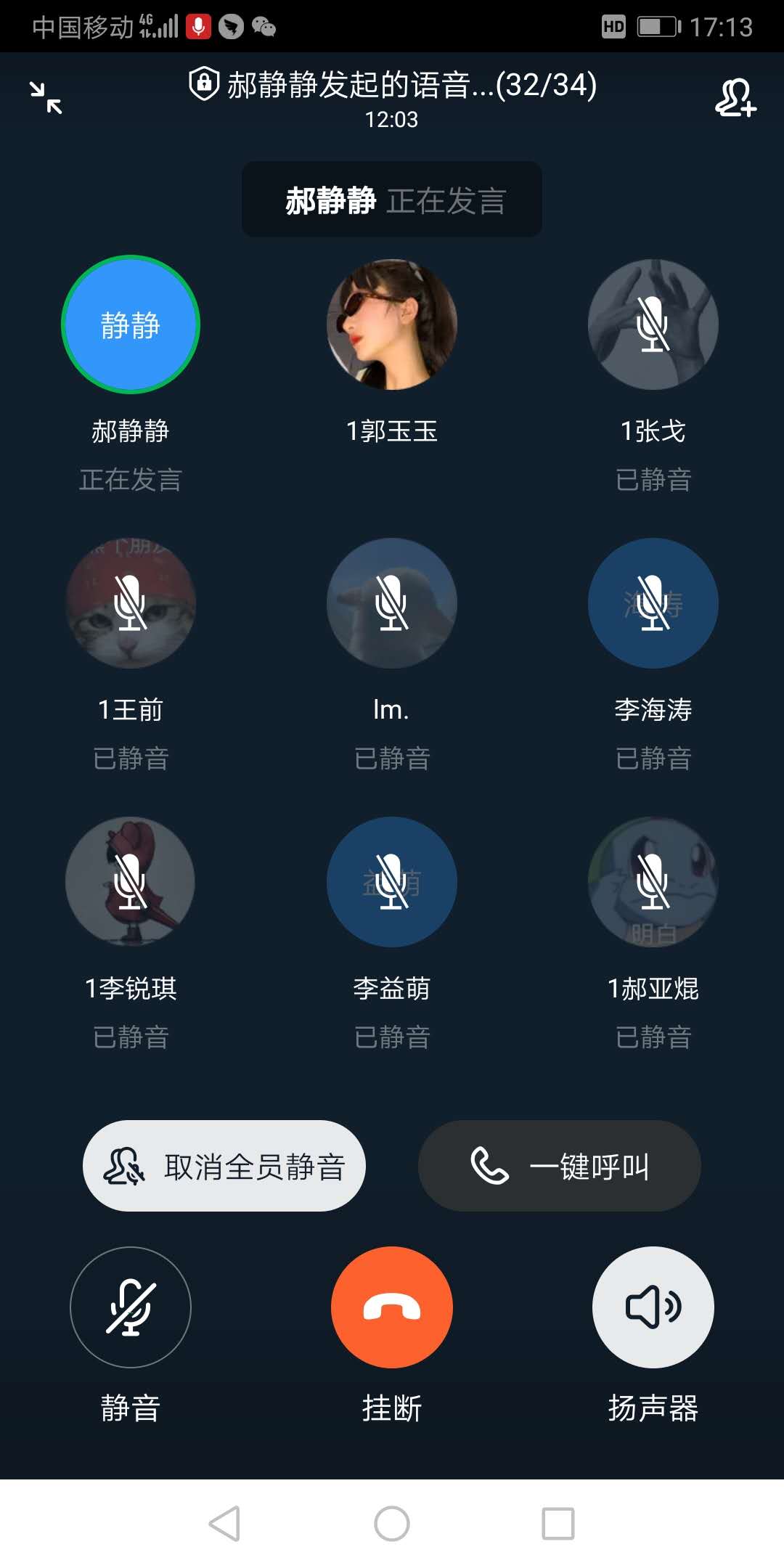Viewport: 784px width, 1568px height.
Task: Minimize the voice call window
Action: coord(46,97)
